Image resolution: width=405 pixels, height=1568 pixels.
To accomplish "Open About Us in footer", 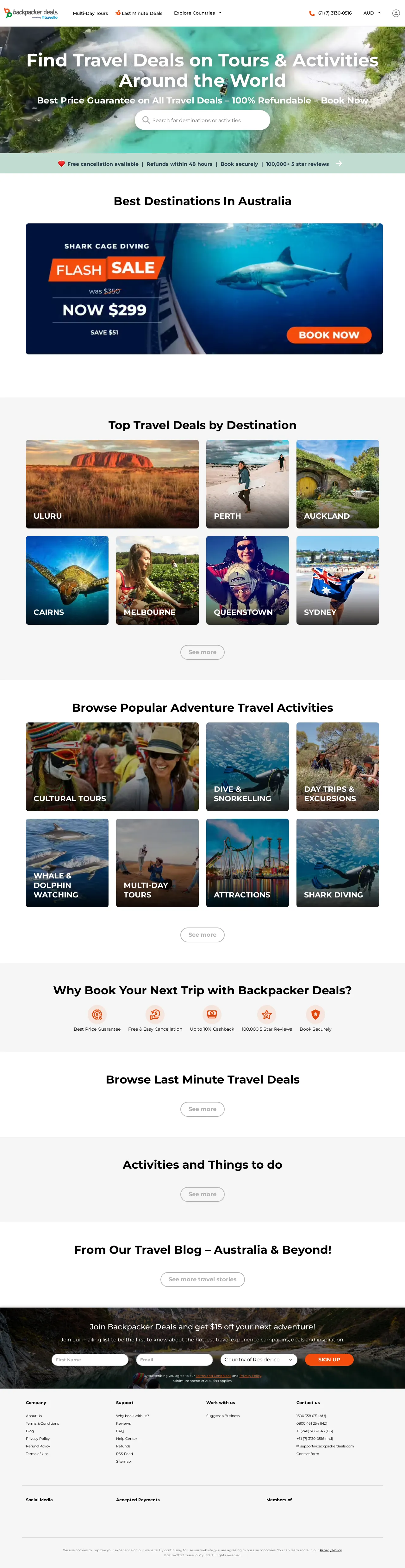I will [x=34, y=1415].
